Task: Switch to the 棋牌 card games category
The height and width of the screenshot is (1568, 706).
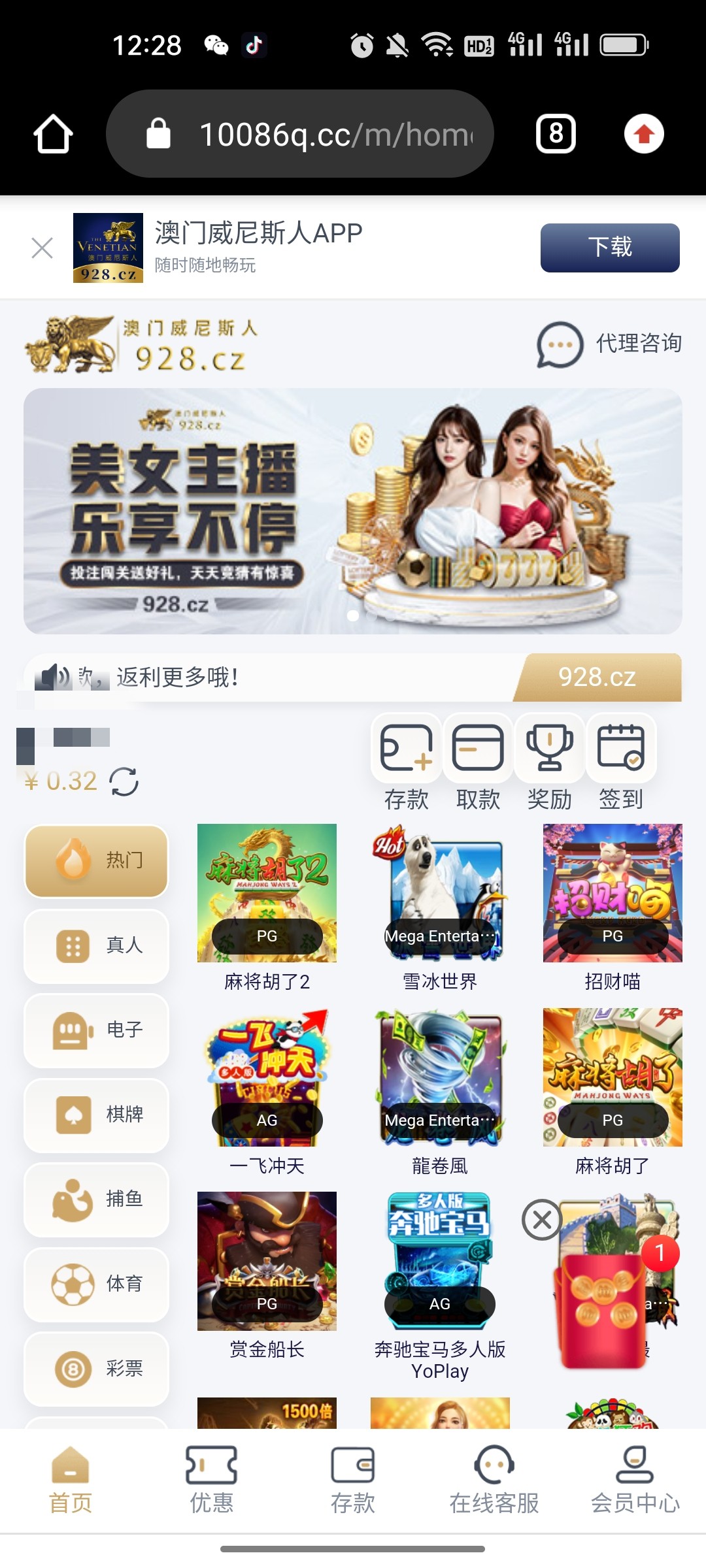Action: [x=97, y=1114]
